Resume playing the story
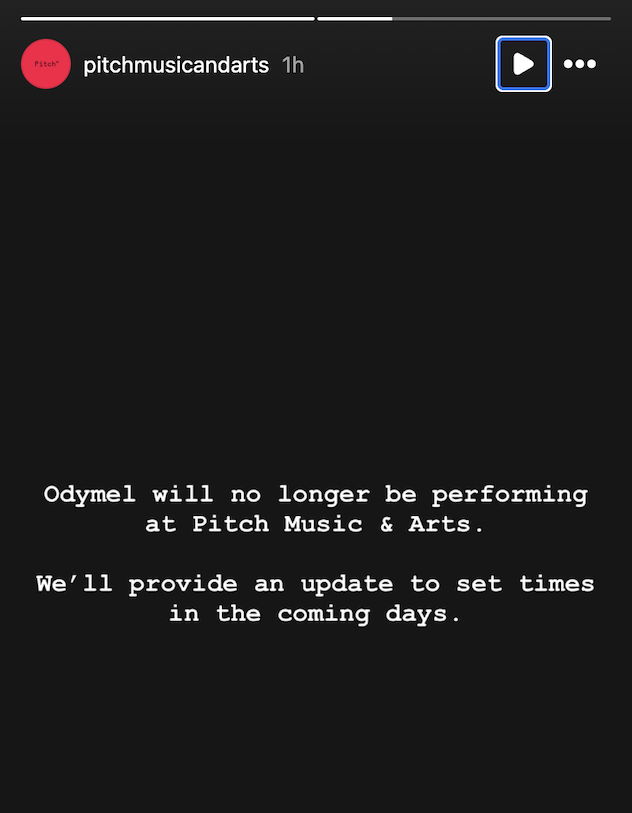 pyautogui.click(x=523, y=64)
